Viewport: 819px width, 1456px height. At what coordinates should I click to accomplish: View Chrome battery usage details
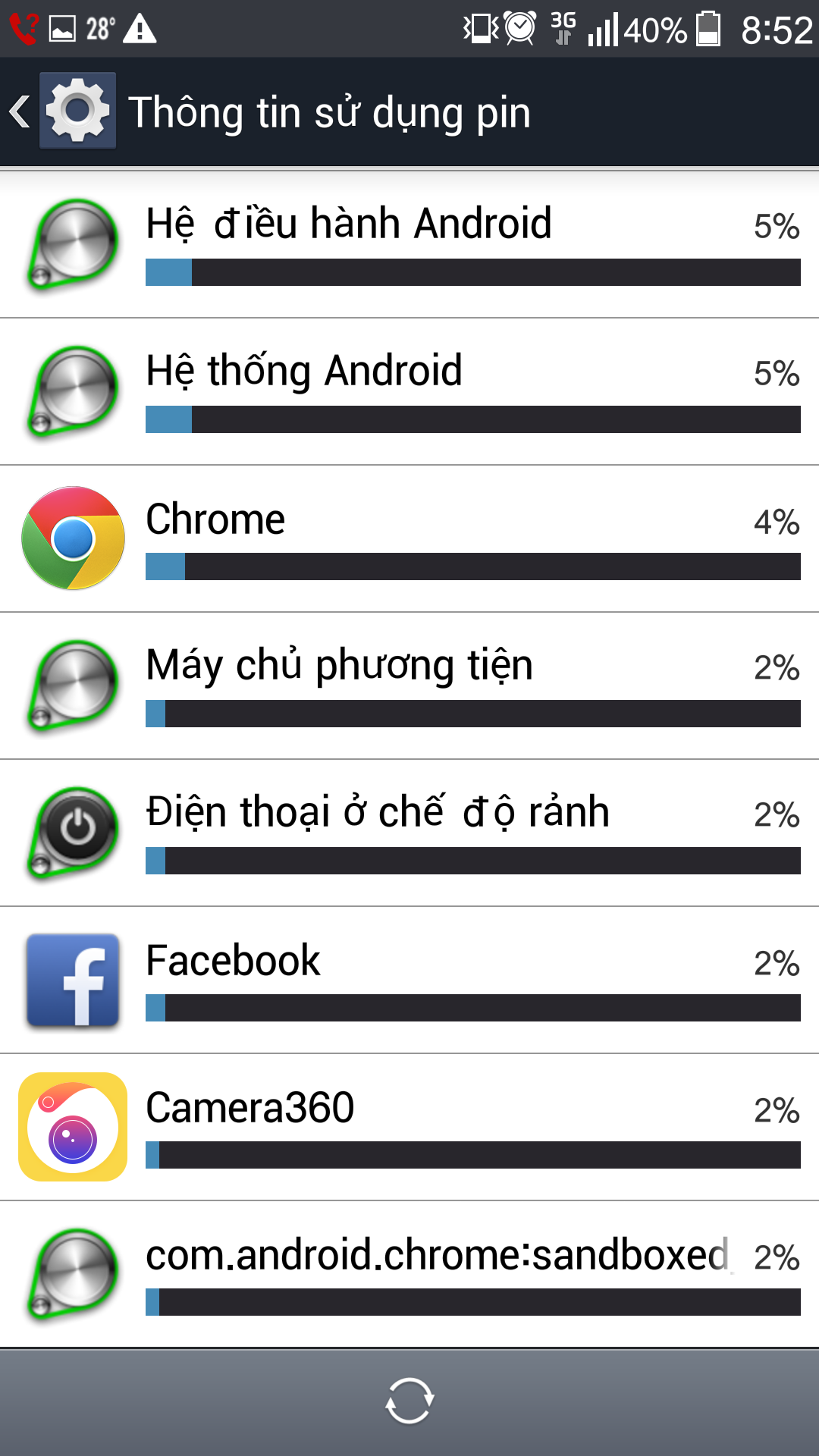(x=409, y=539)
